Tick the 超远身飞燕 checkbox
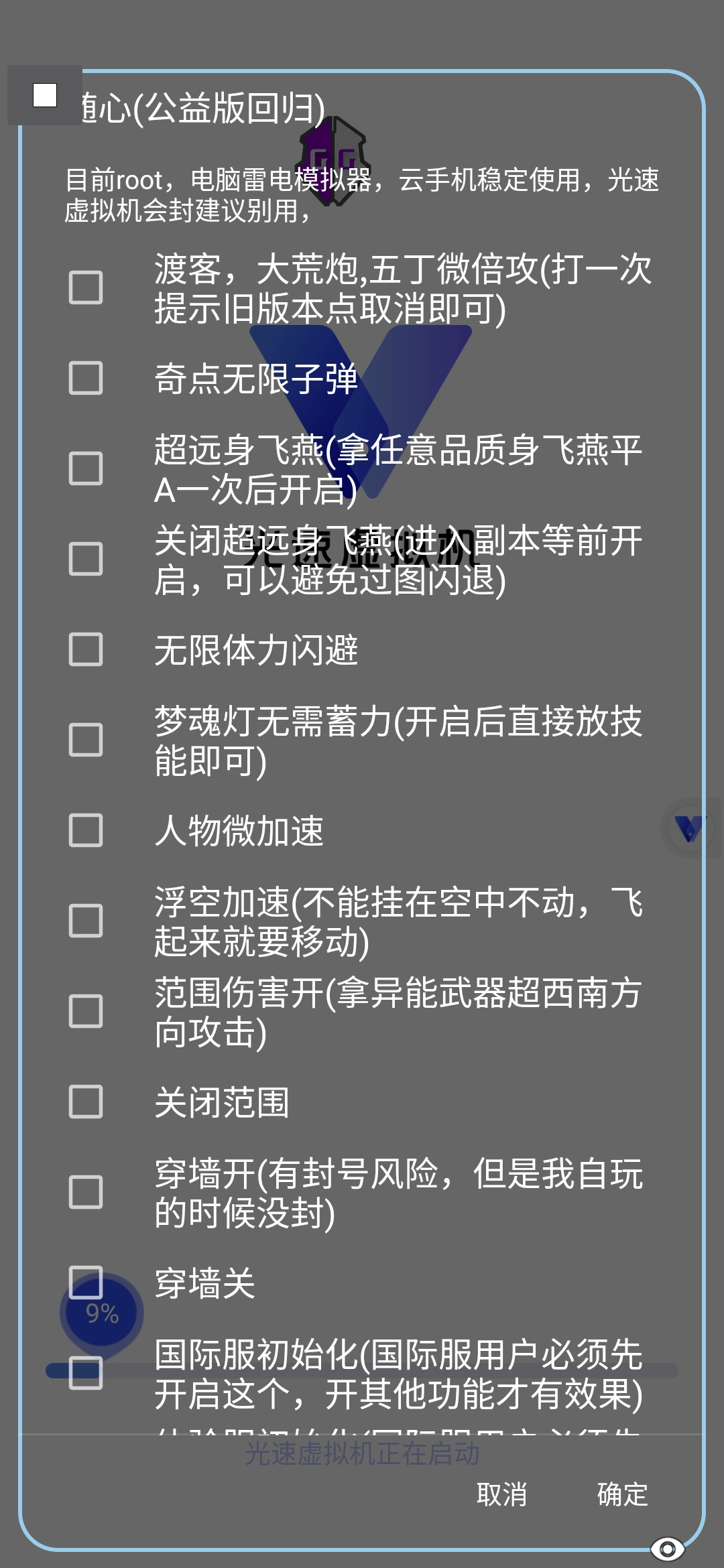Viewport: 724px width, 1568px height. pyautogui.click(x=86, y=468)
